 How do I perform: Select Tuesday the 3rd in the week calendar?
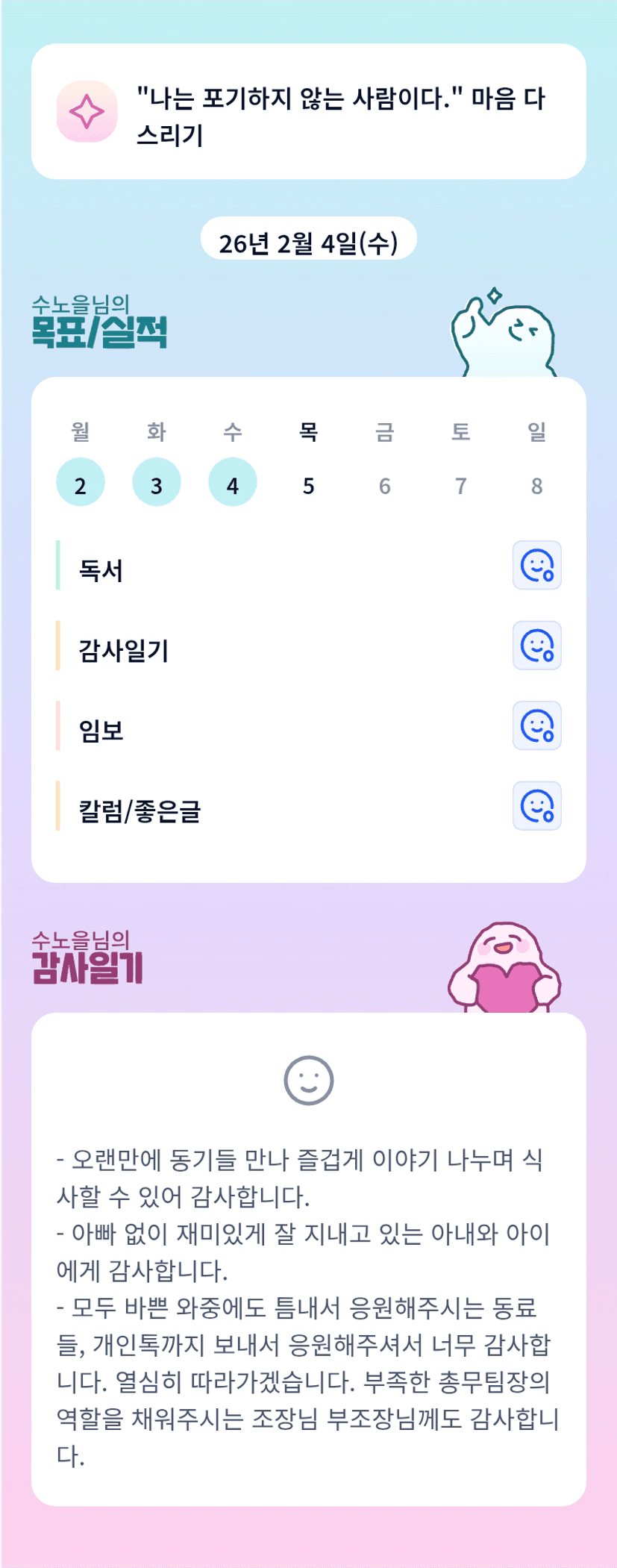[157, 482]
